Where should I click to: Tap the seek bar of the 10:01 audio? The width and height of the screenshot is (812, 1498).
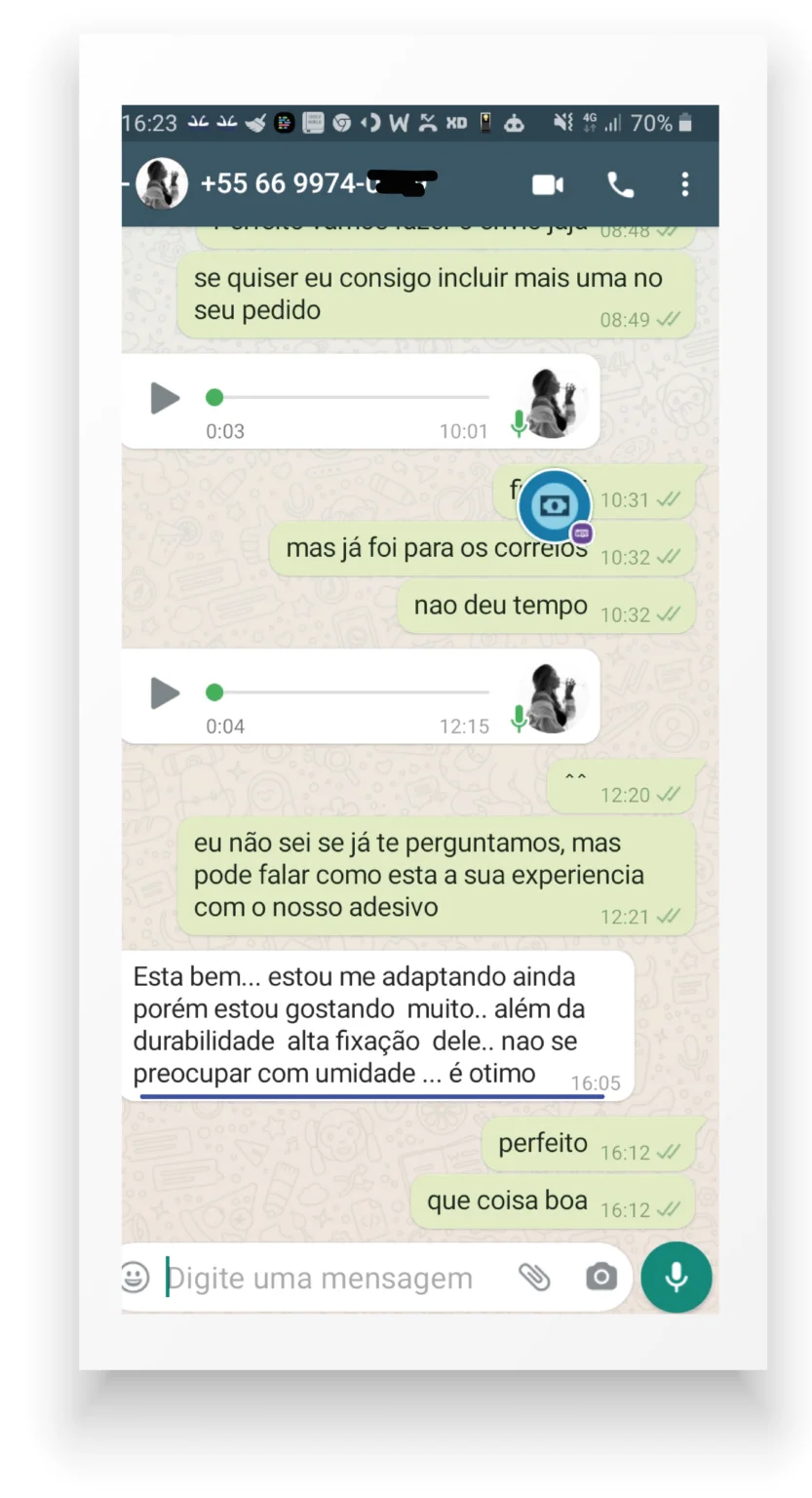[347, 397]
